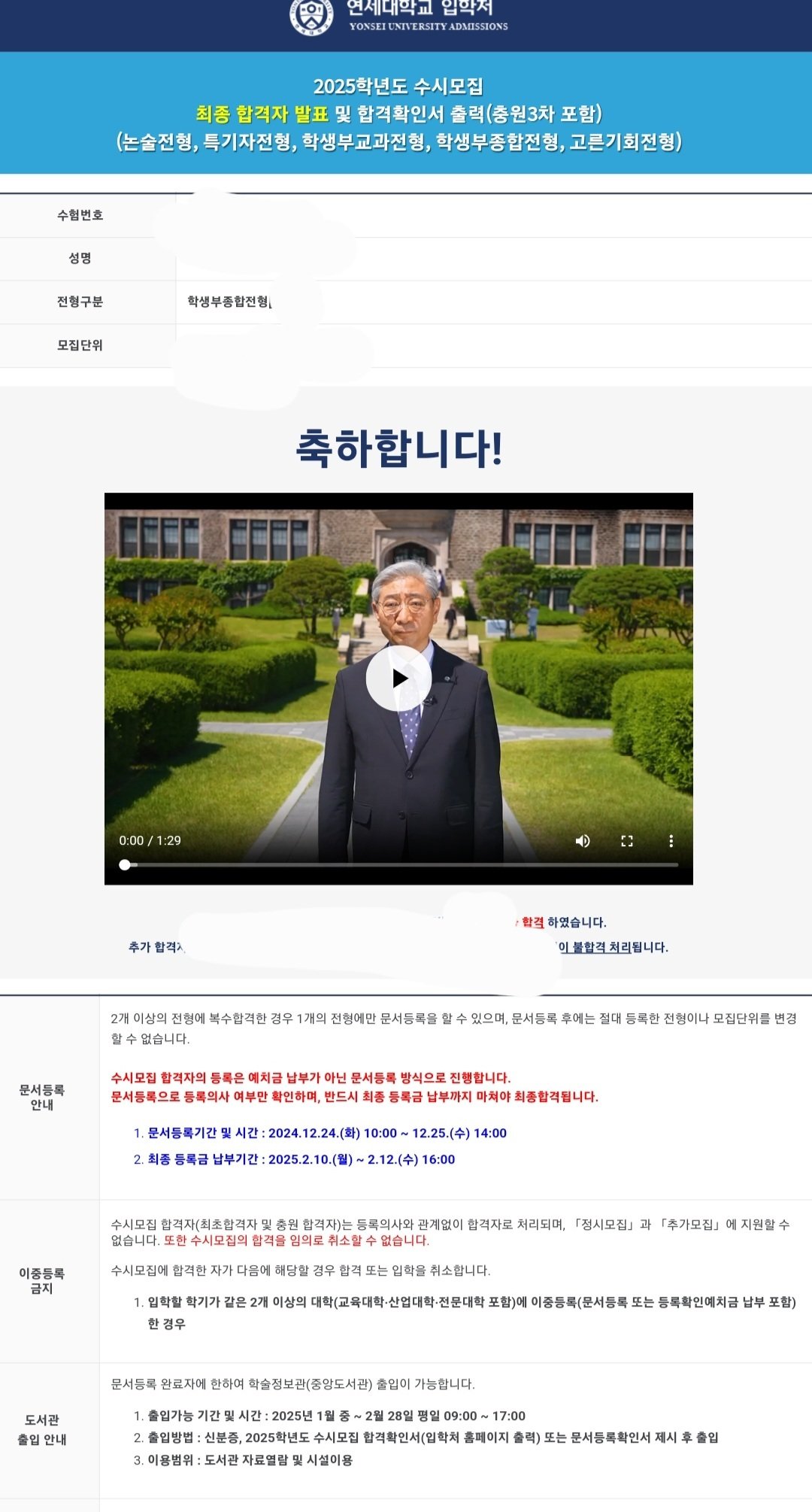Enter fullscreen video mode
Image resolution: width=812 pixels, height=1512 pixels.
click(x=627, y=841)
